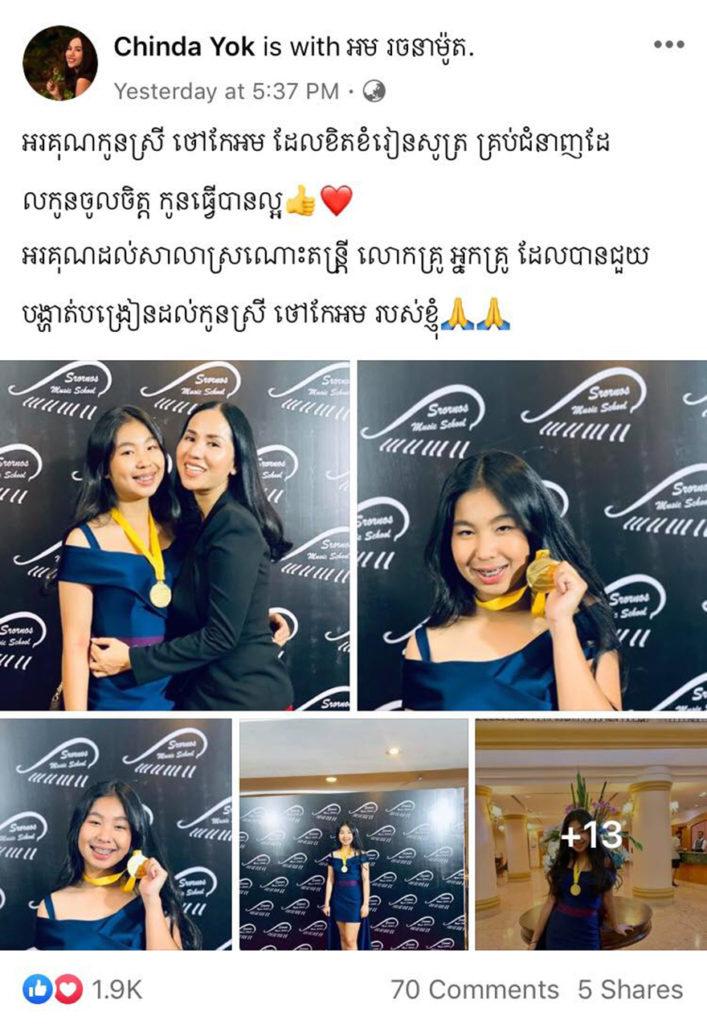View the 5 Shares list

coord(630,990)
